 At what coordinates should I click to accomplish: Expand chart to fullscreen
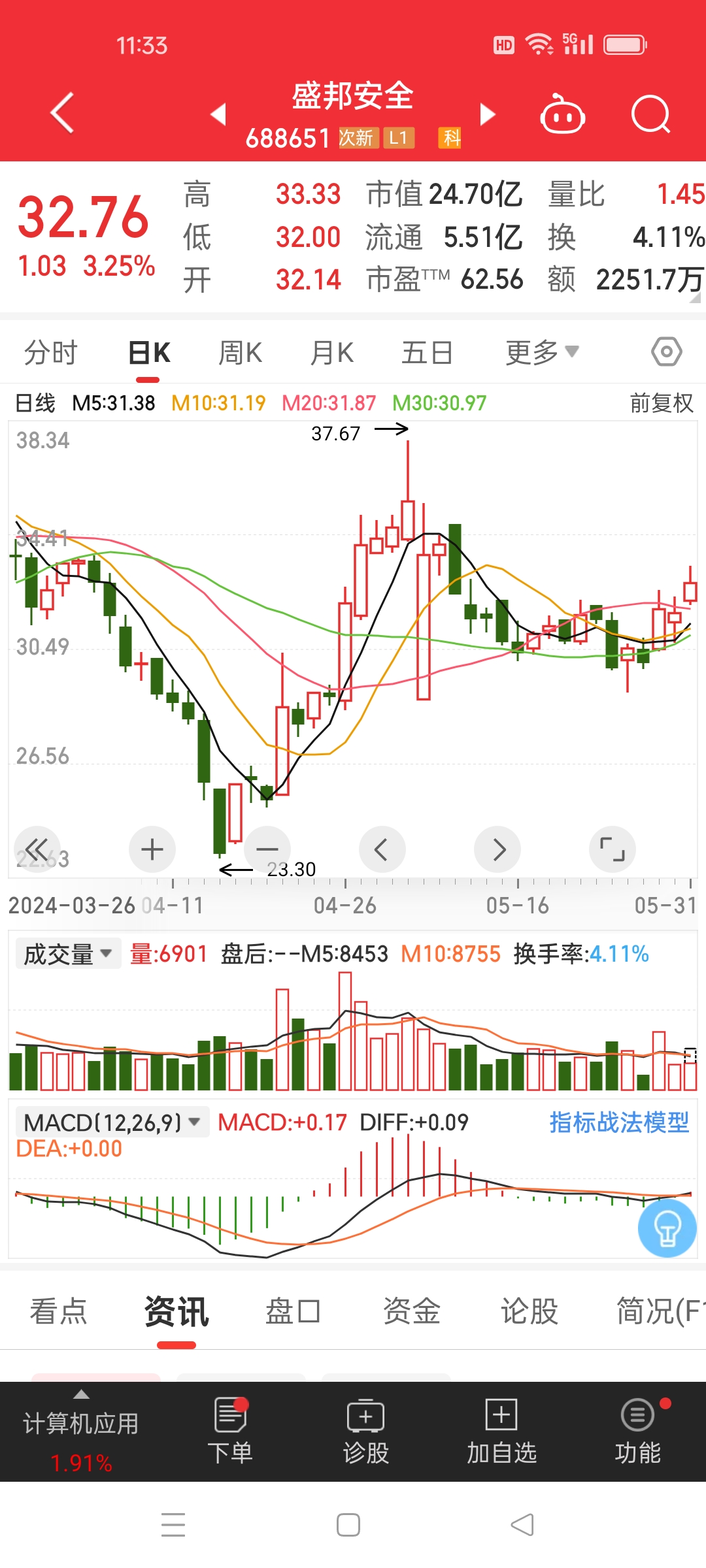click(613, 849)
